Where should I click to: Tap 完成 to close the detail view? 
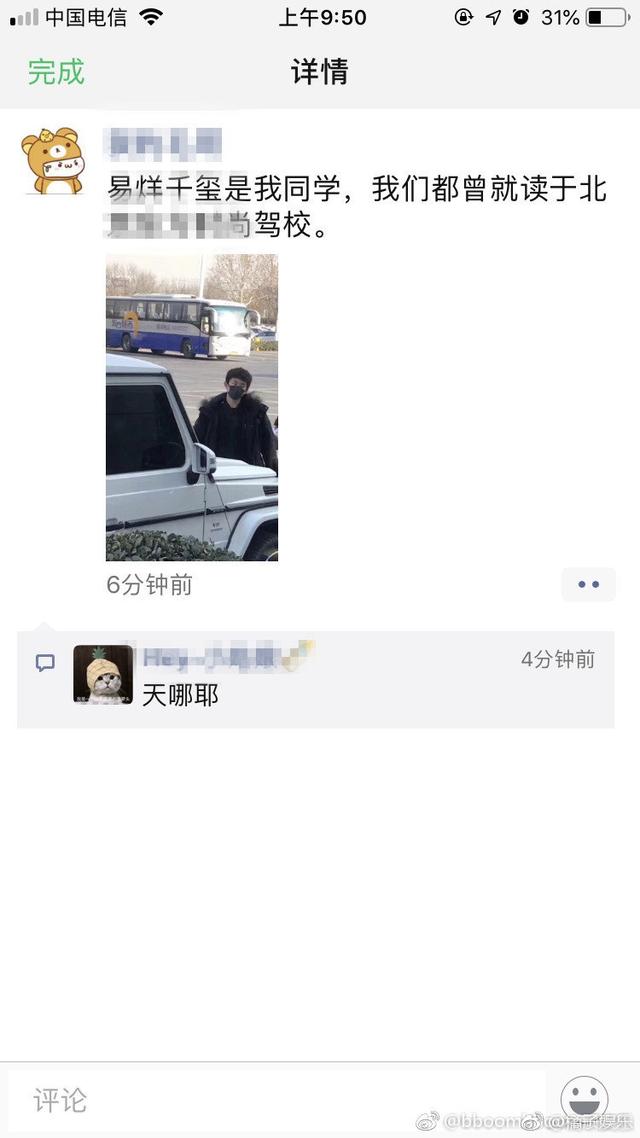tap(57, 72)
